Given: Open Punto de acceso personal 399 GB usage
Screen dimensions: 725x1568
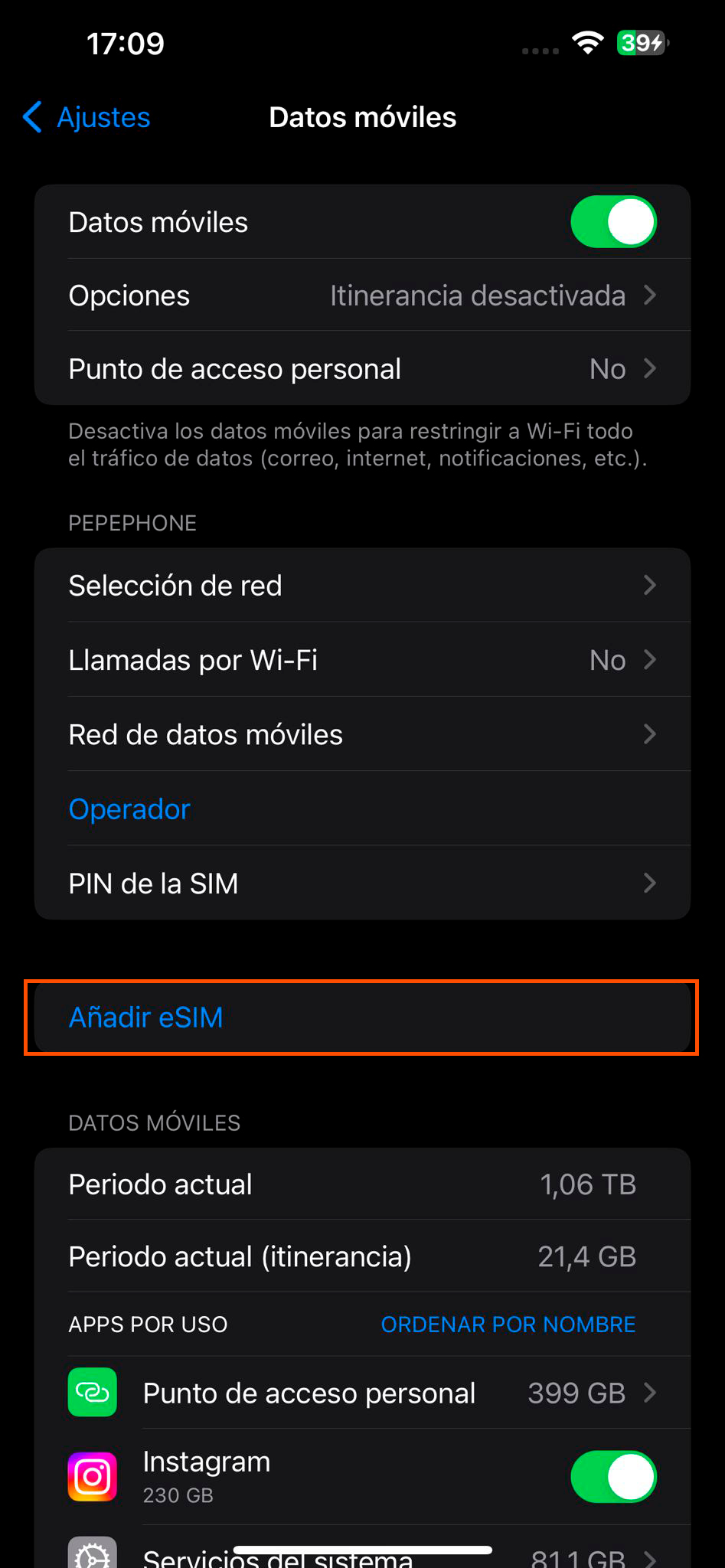Looking at the screenshot, I should click(x=363, y=1393).
